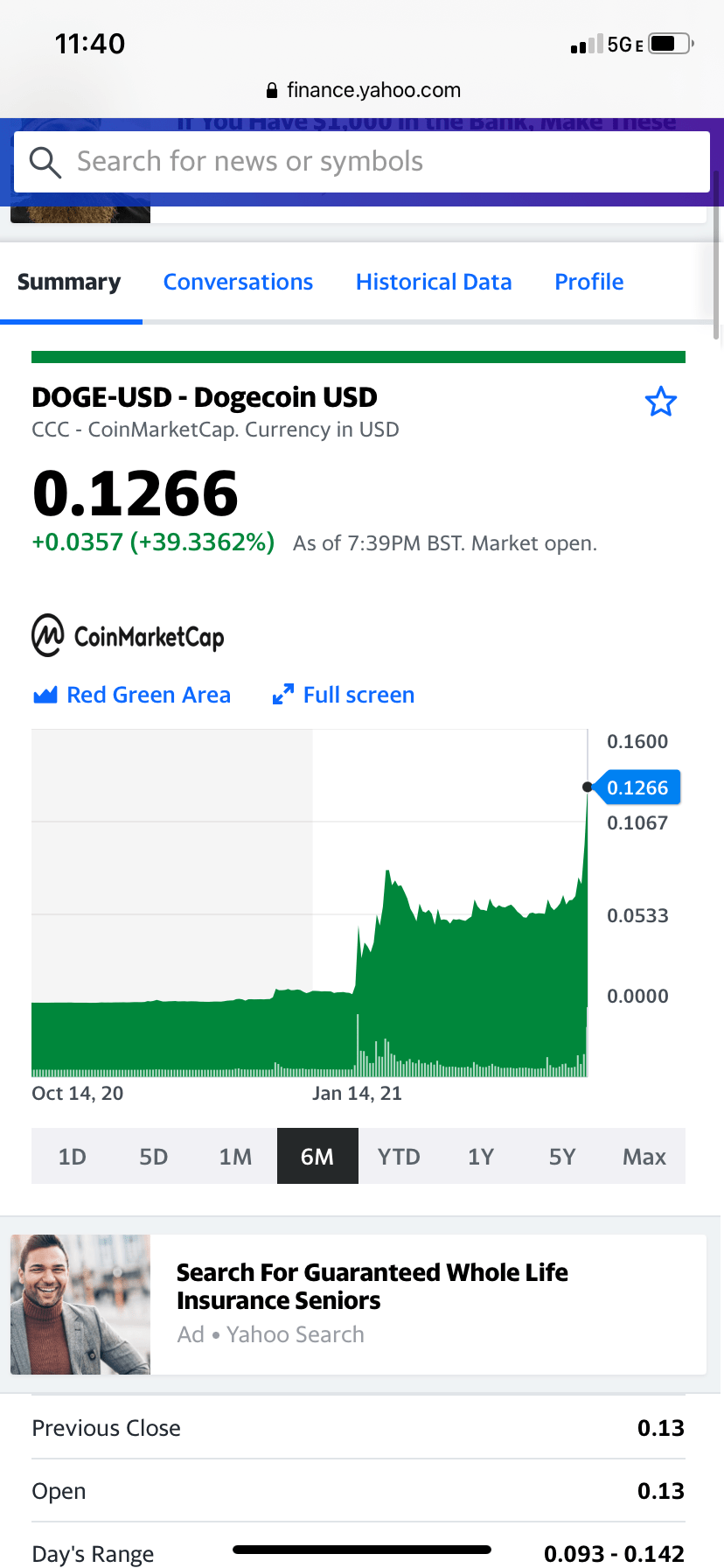Show the 5D chart range

153,1157
